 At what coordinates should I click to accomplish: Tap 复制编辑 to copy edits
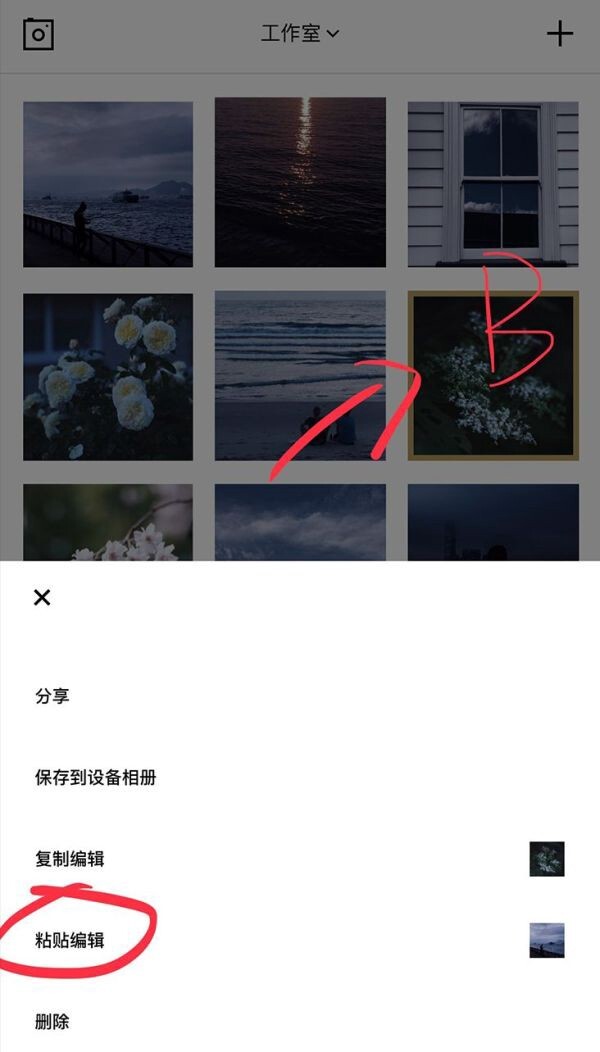69,859
